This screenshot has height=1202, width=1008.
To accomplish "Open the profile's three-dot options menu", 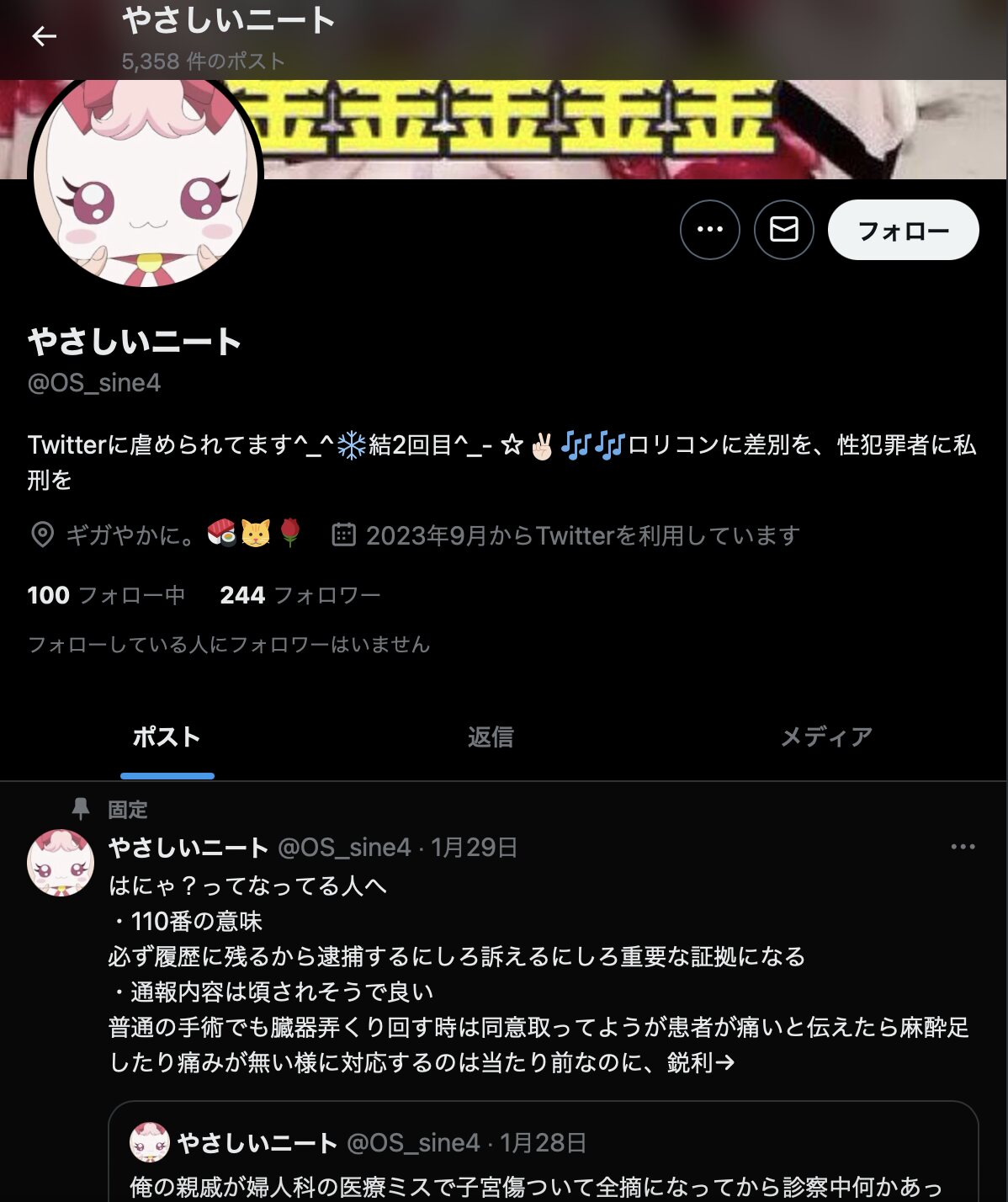I will click(709, 229).
